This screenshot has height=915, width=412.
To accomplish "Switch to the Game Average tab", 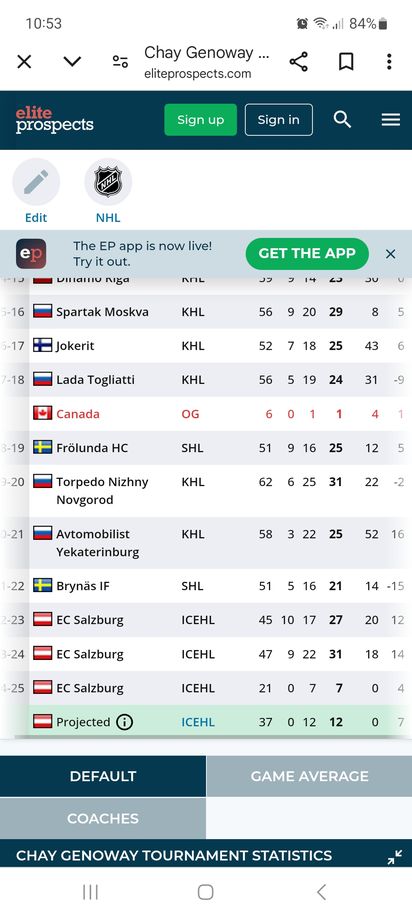I will 309,776.
